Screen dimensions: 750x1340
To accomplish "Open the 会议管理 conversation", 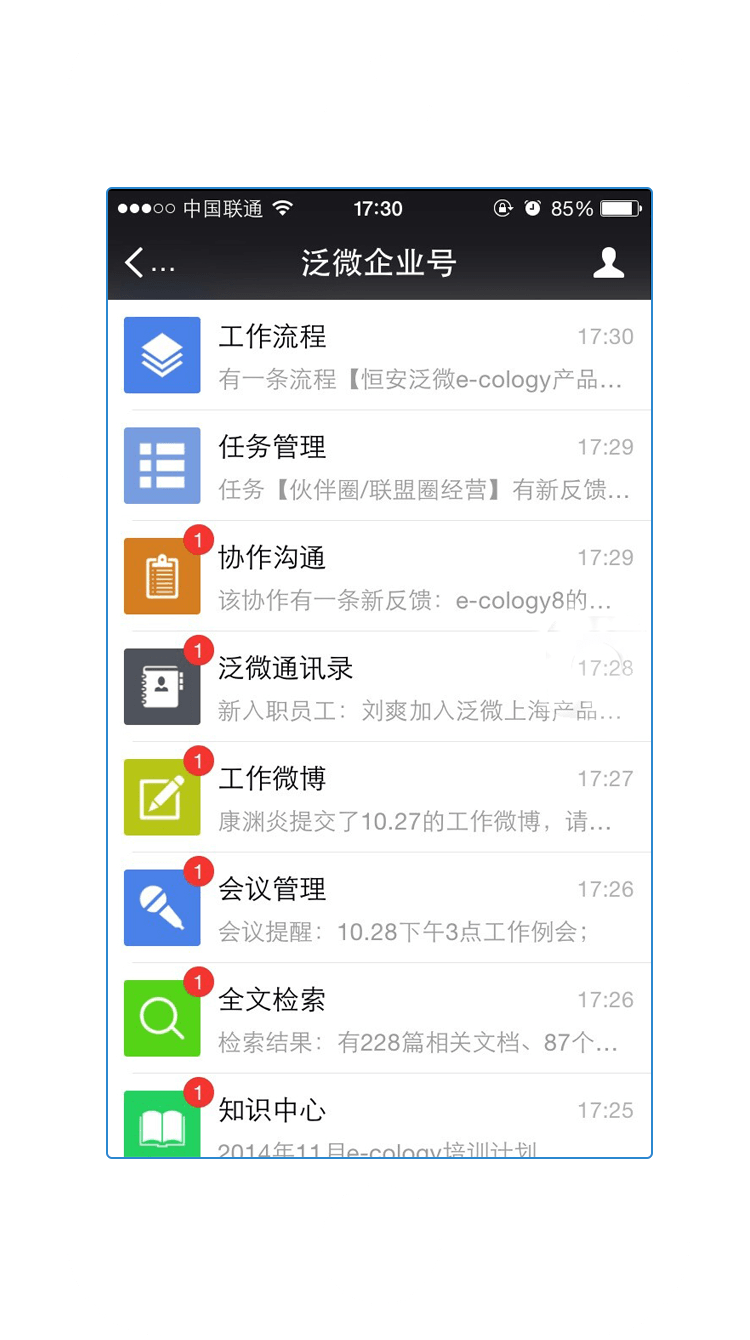I will 379,907.
